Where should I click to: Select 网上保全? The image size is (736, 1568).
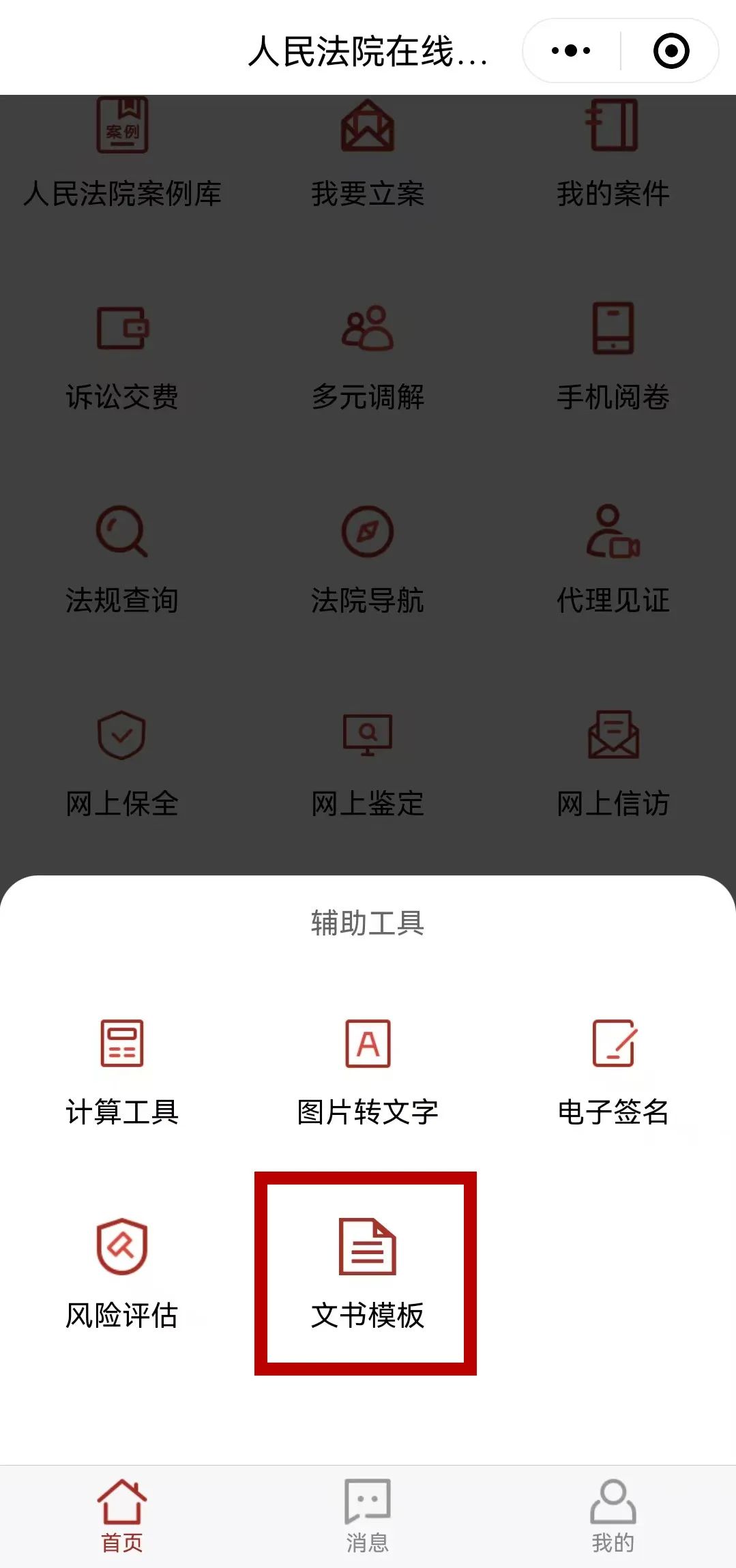122,763
